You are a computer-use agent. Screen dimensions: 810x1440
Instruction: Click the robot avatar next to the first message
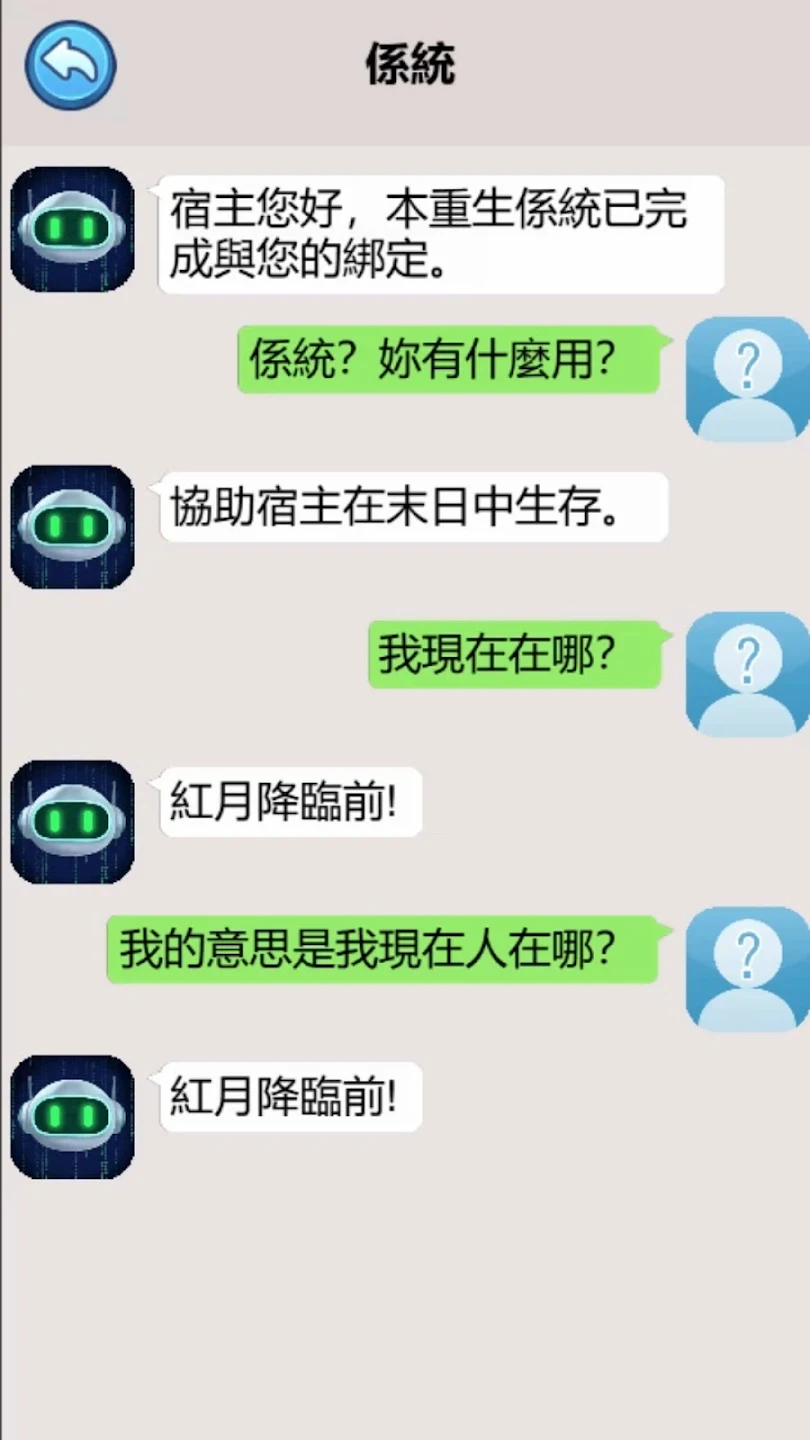(71, 230)
